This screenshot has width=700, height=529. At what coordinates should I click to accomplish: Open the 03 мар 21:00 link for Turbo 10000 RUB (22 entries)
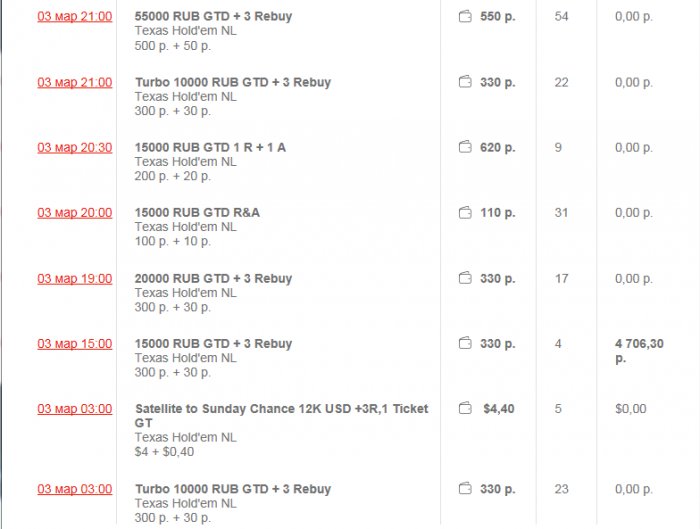(75, 82)
